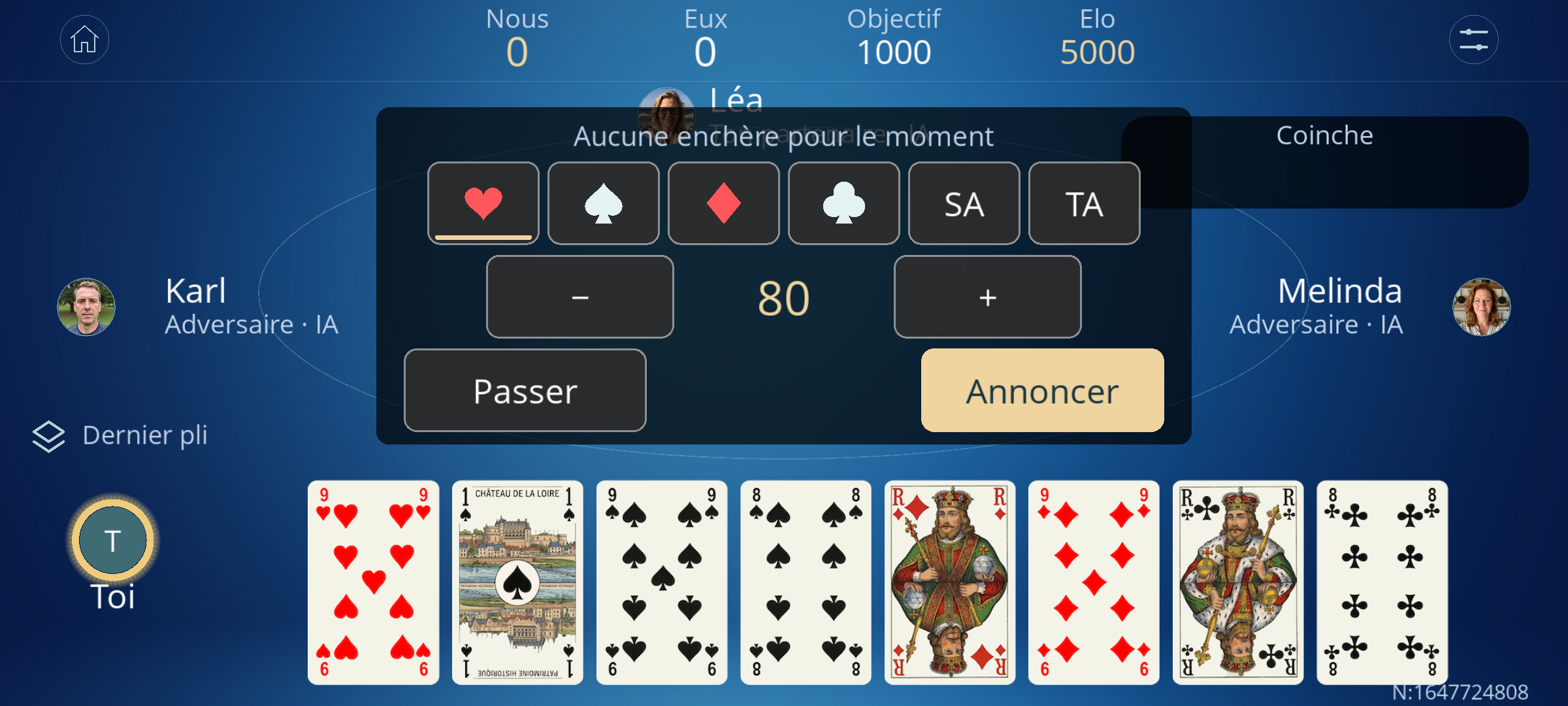
Task: Select the king of clubs card
Action: pyautogui.click(x=1238, y=582)
